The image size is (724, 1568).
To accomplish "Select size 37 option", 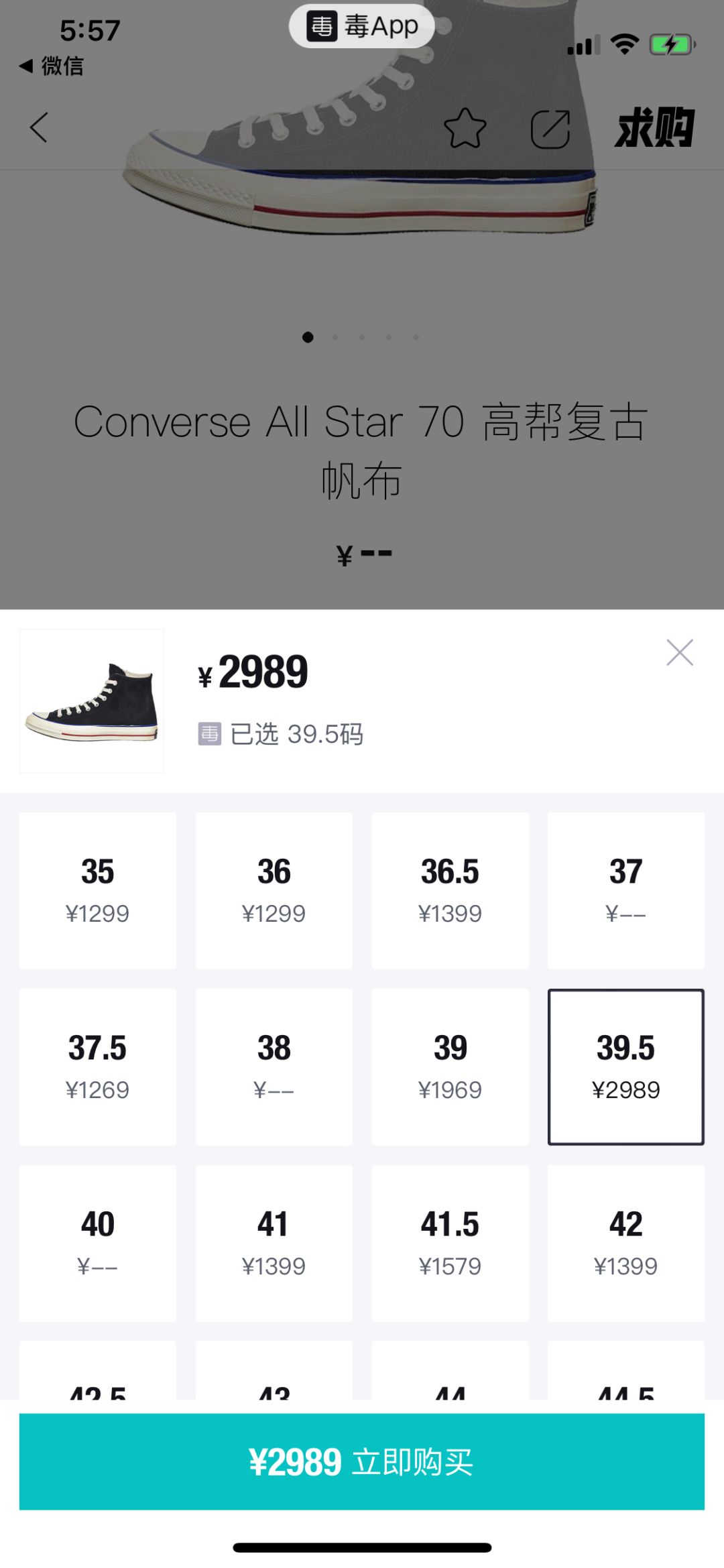I will pyautogui.click(x=625, y=890).
